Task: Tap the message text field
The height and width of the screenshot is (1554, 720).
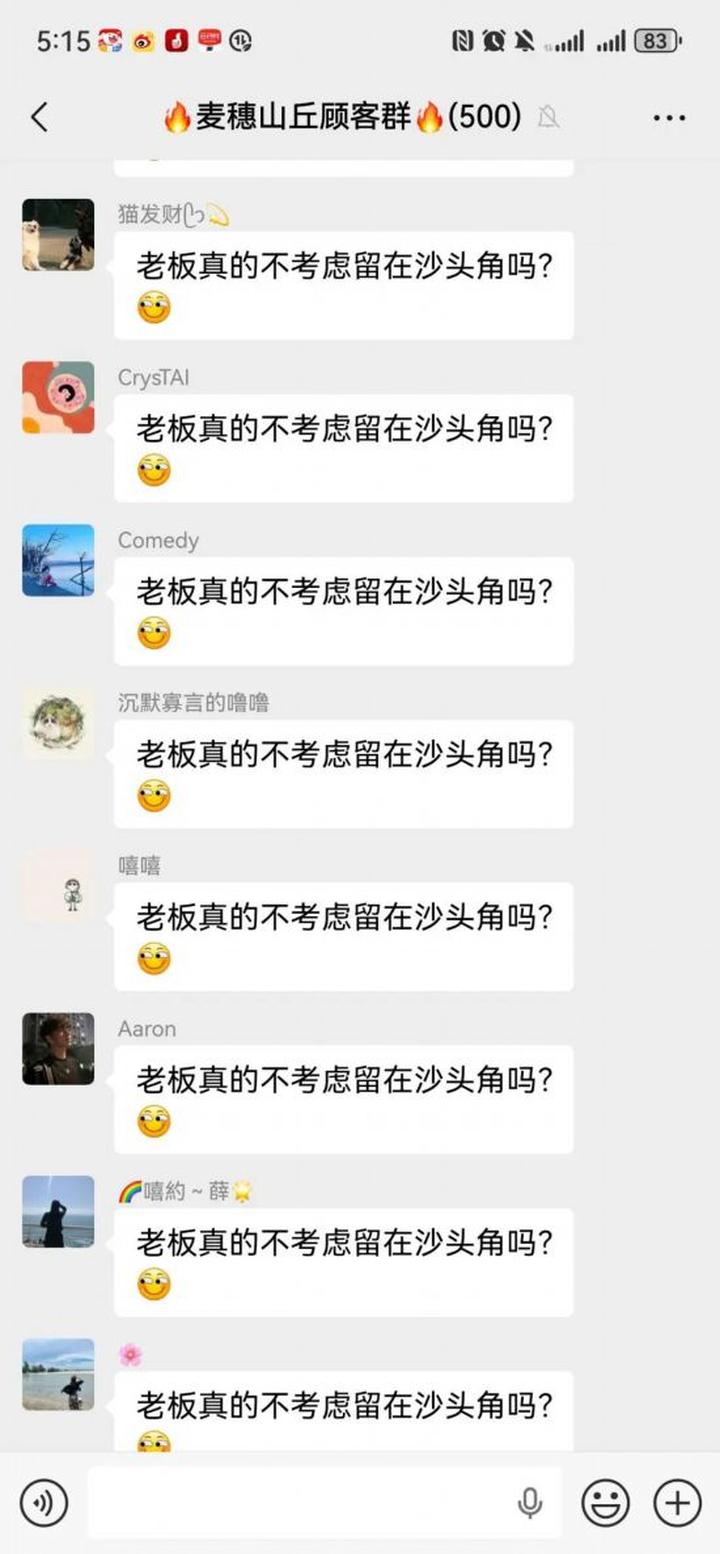Action: [300, 1502]
